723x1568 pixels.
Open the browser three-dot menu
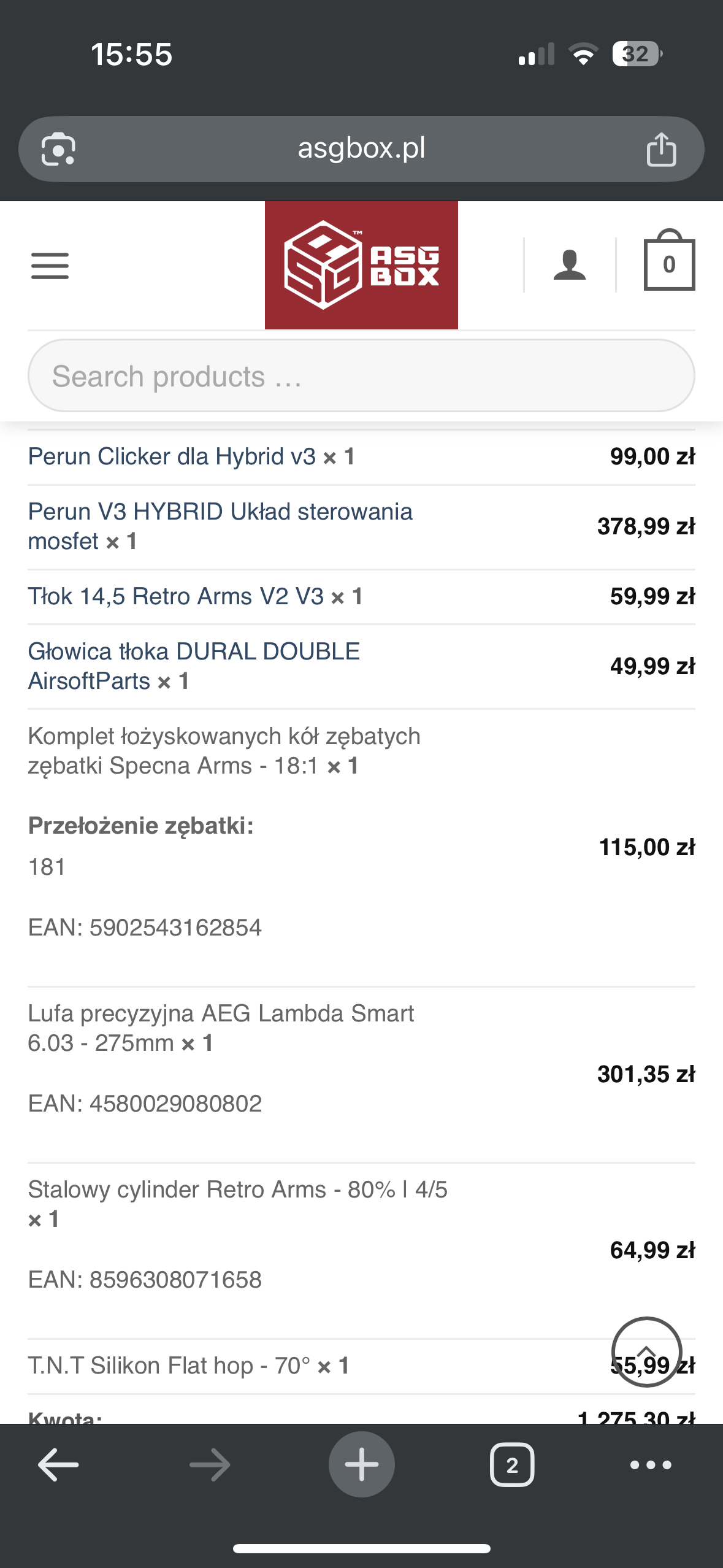(651, 1465)
